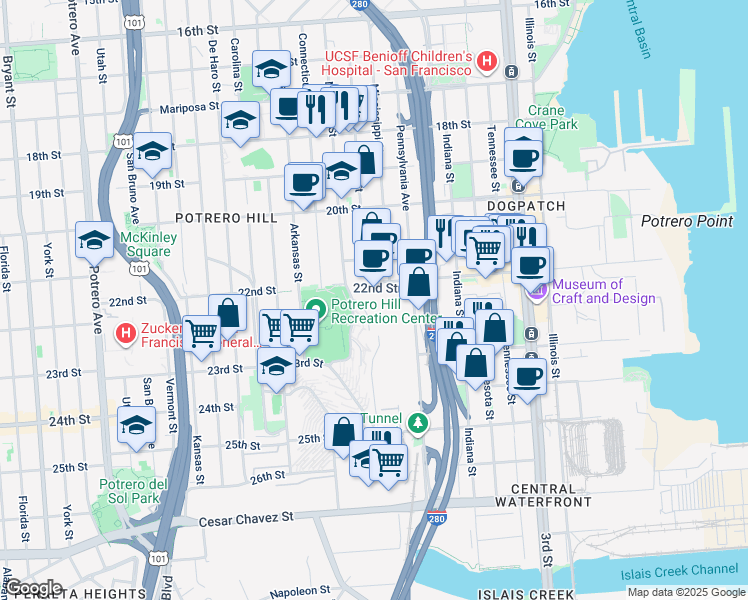Tap the shopping bag marker on 25th St
748x600 pixels.
[343, 433]
